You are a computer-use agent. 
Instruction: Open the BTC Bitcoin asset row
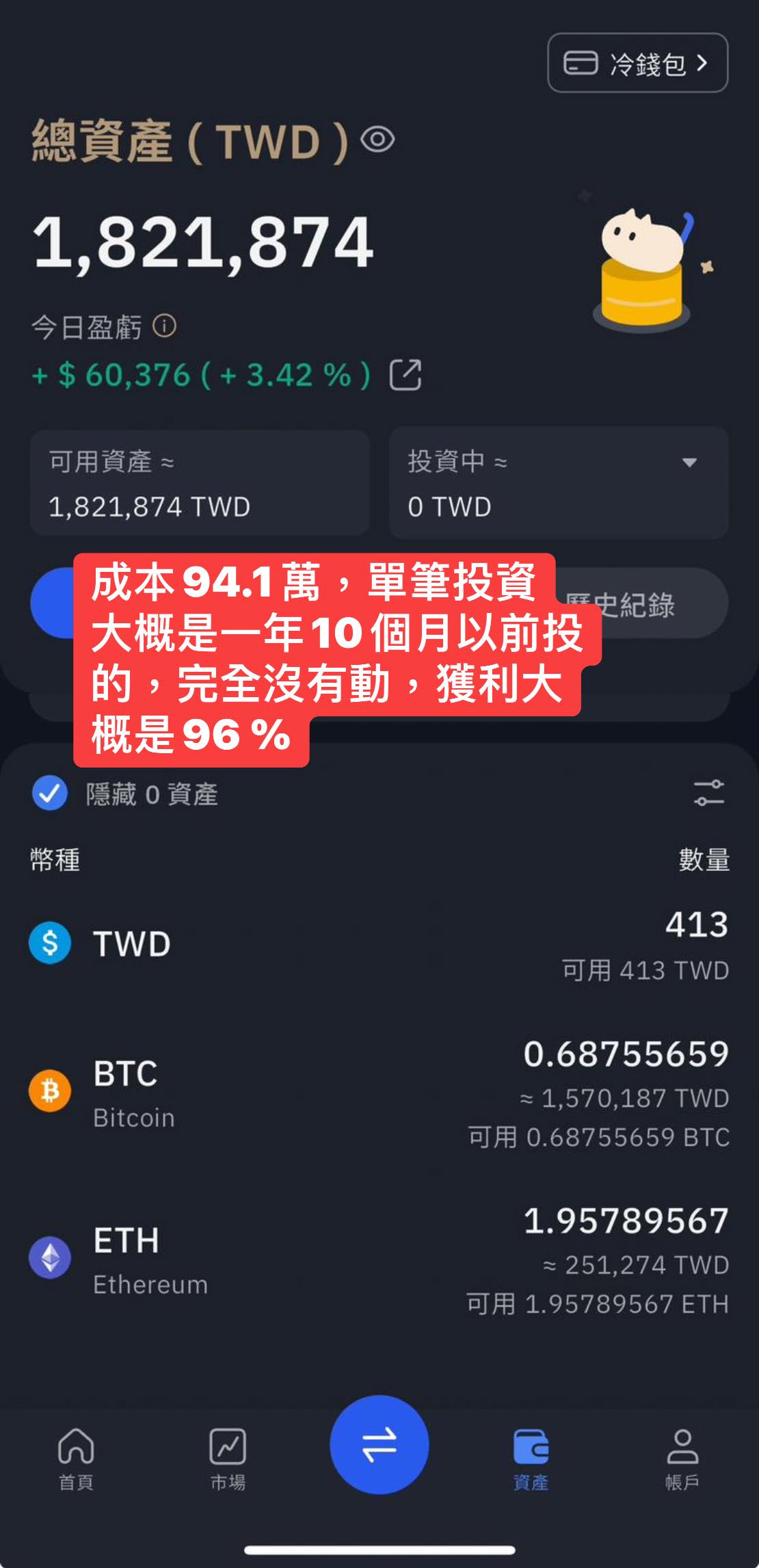379,1093
